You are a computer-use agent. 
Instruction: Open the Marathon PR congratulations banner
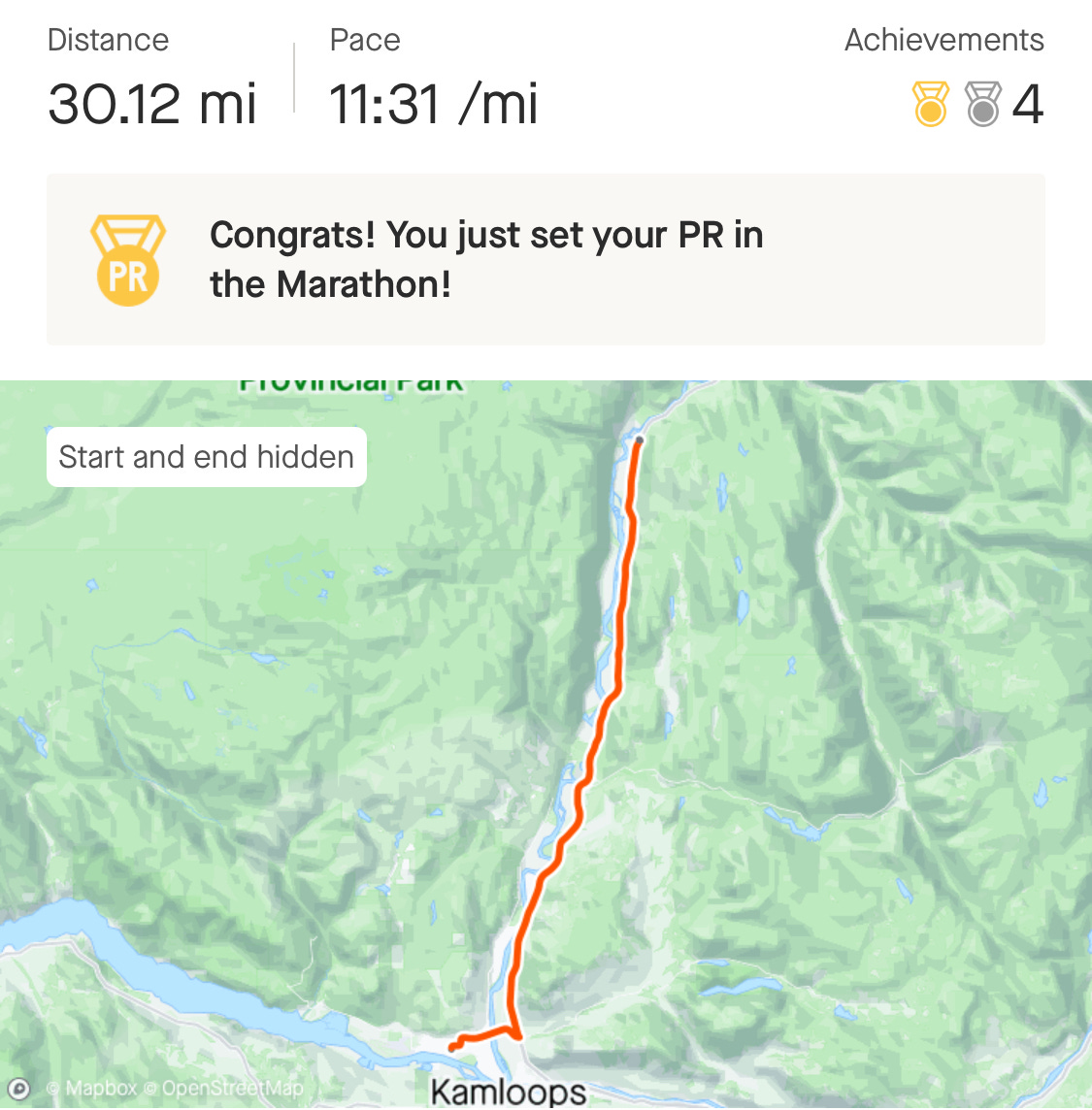point(546,260)
